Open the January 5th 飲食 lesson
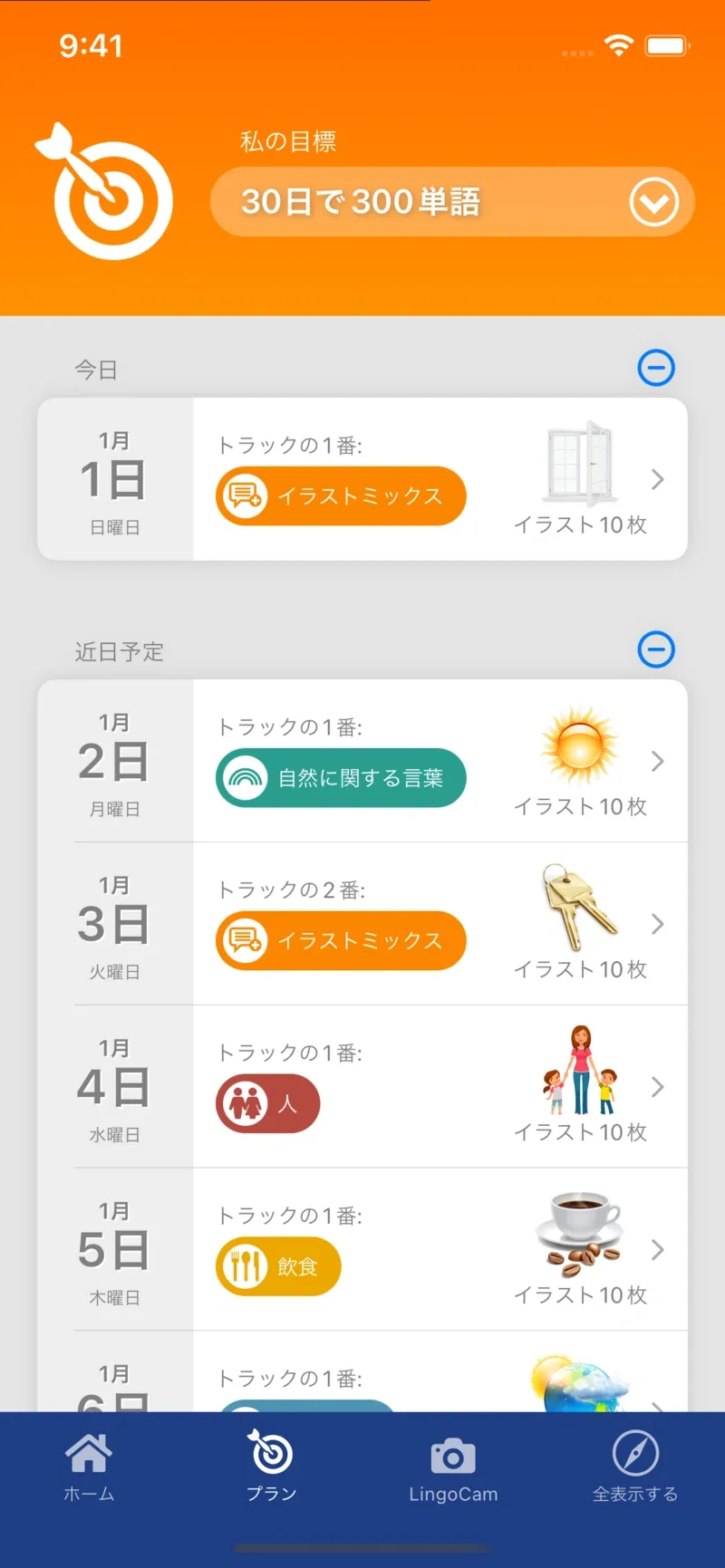This screenshot has width=725, height=1568. [x=657, y=1250]
